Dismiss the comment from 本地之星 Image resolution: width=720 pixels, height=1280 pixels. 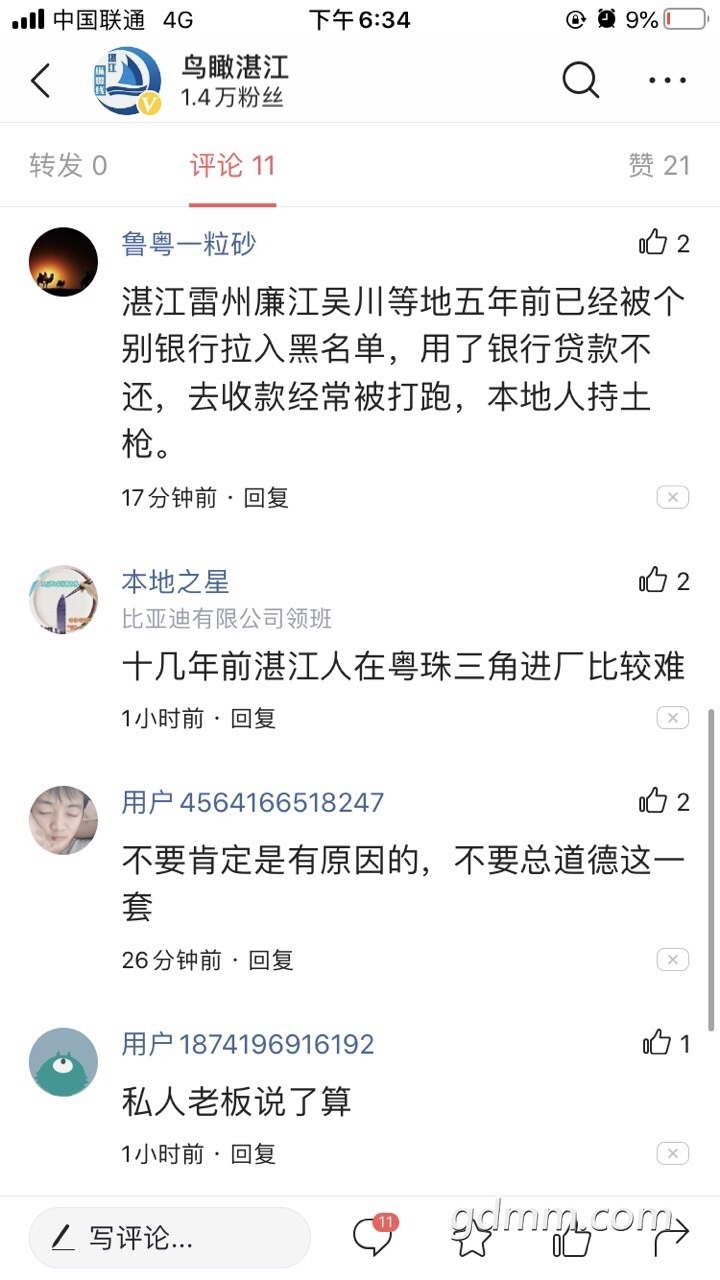(673, 718)
